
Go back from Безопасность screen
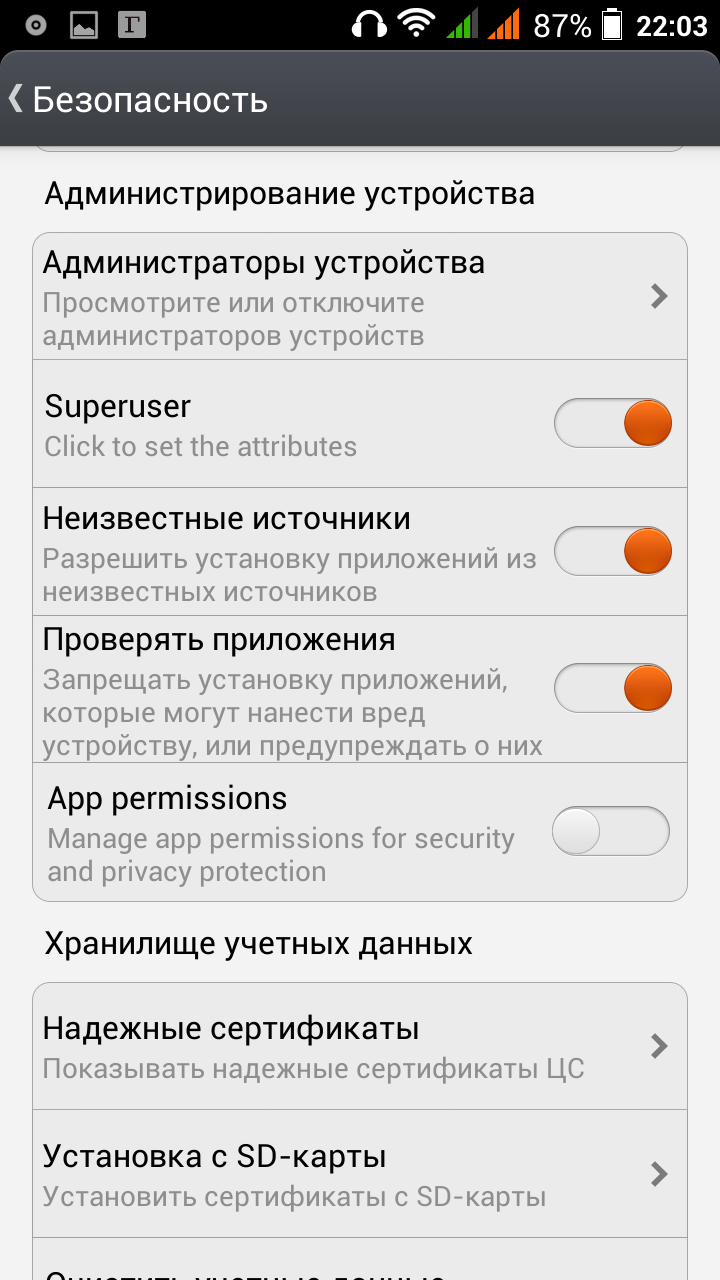pyautogui.click(x=18, y=99)
